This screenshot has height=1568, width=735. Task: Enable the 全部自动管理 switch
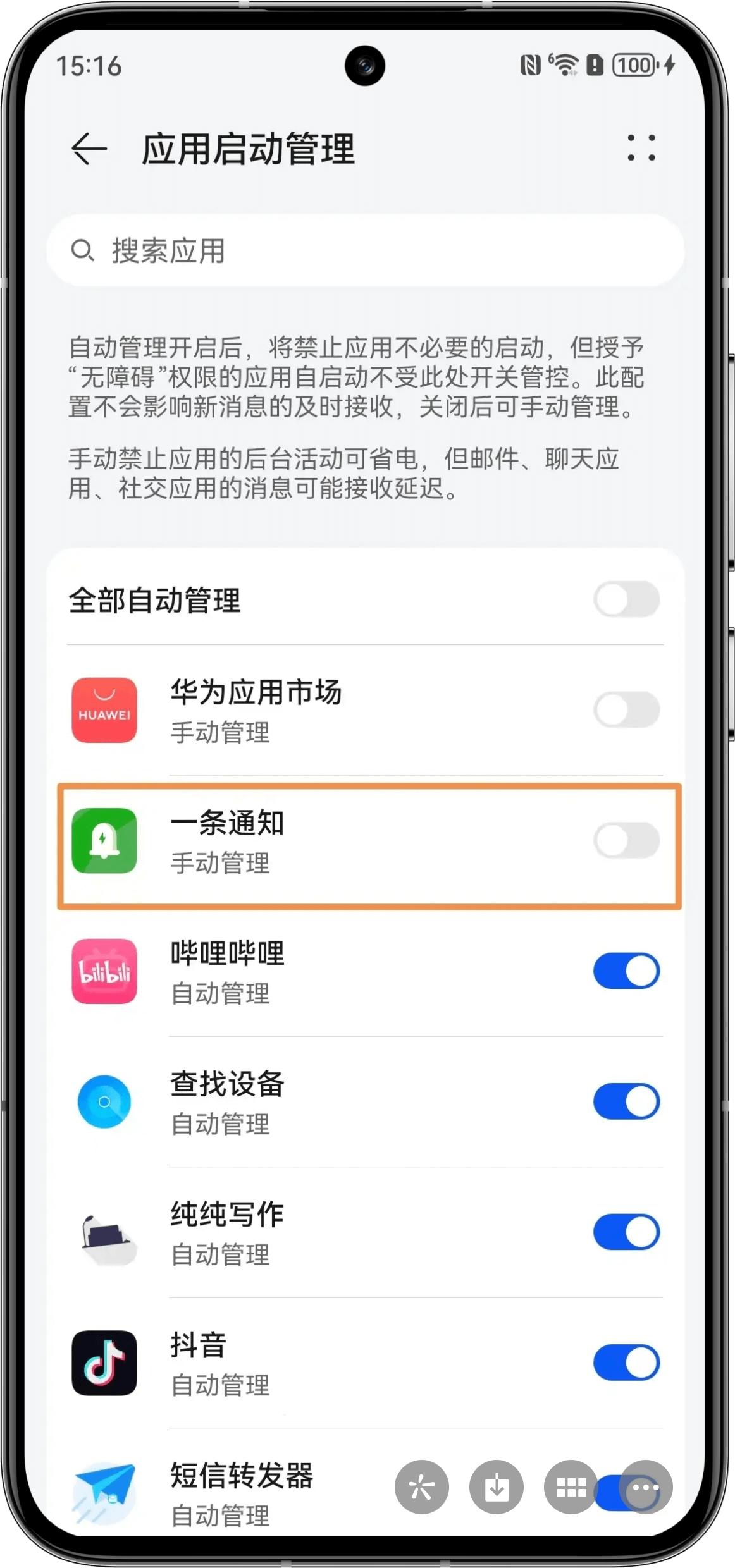pyautogui.click(x=626, y=599)
